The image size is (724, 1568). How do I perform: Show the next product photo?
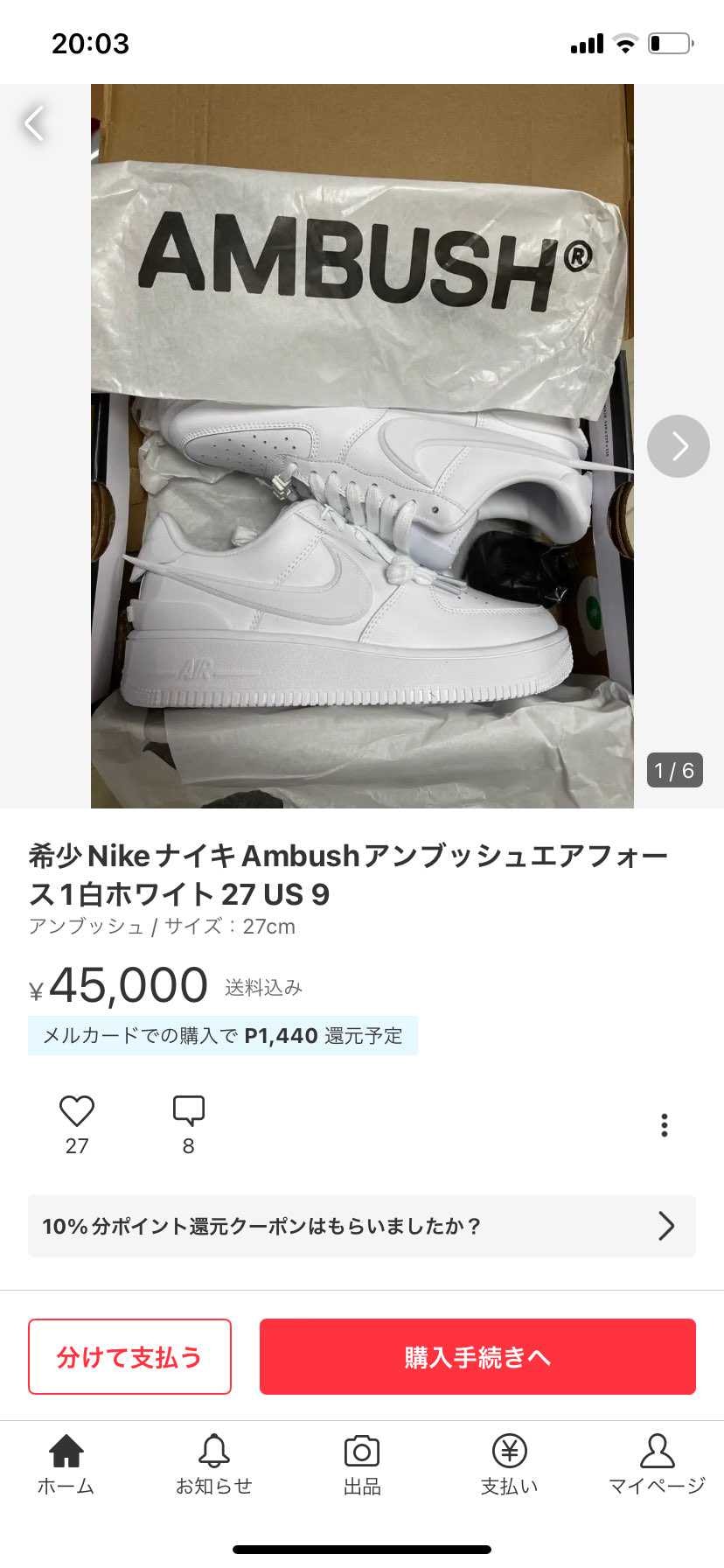coord(678,446)
